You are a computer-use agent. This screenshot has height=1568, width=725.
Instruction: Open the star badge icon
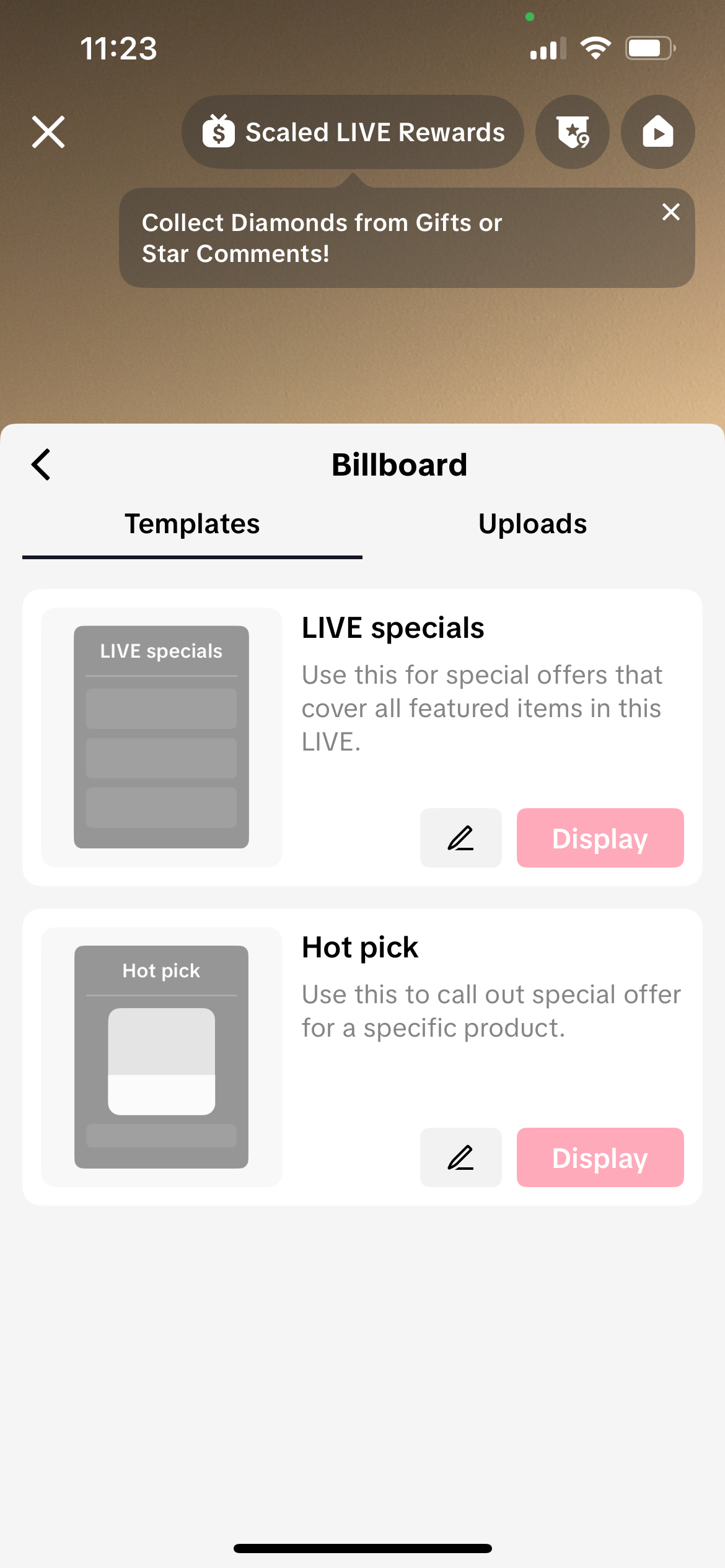click(x=573, y=132)
